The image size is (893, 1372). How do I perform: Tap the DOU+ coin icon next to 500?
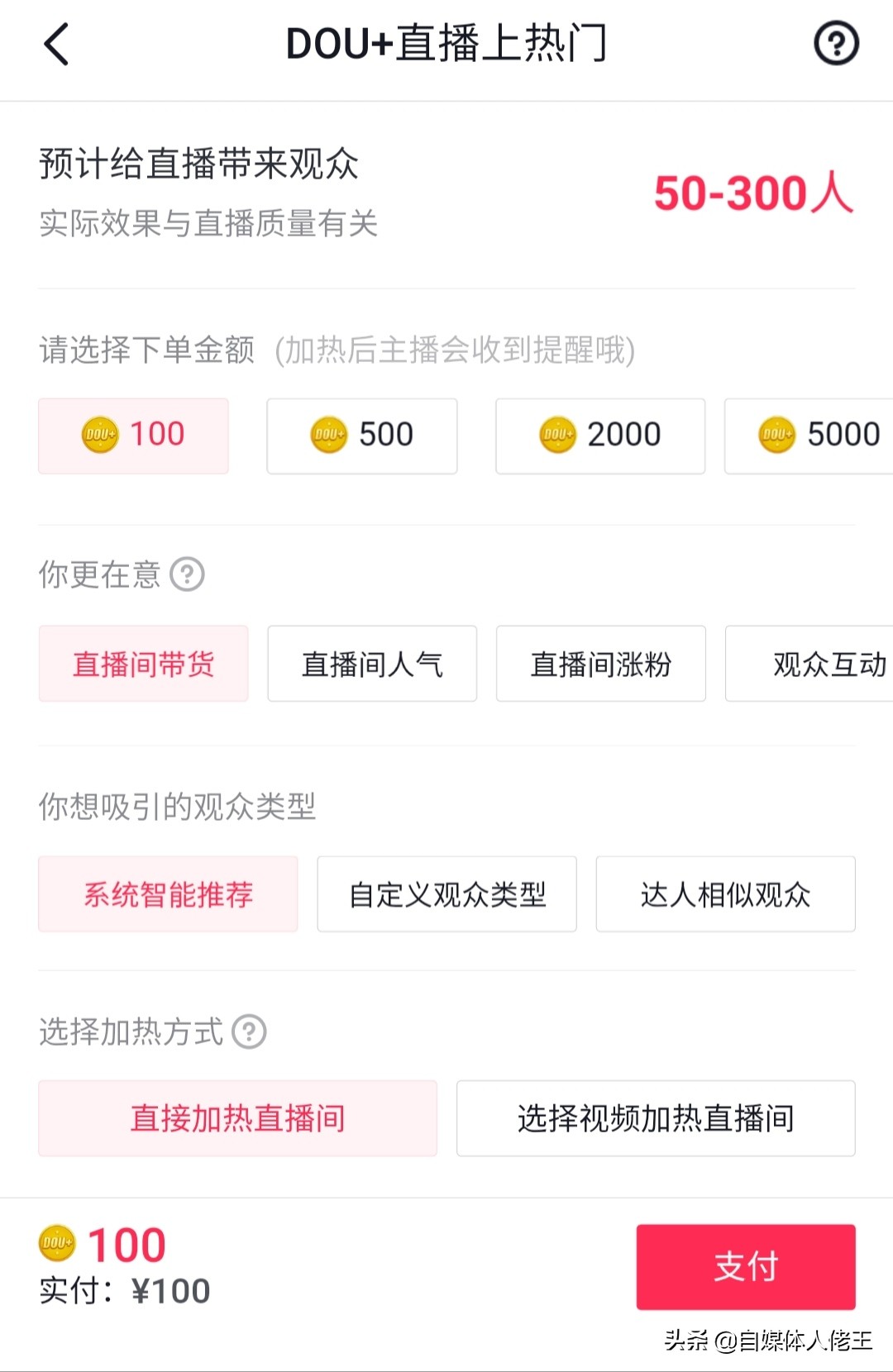pos(329,436)
